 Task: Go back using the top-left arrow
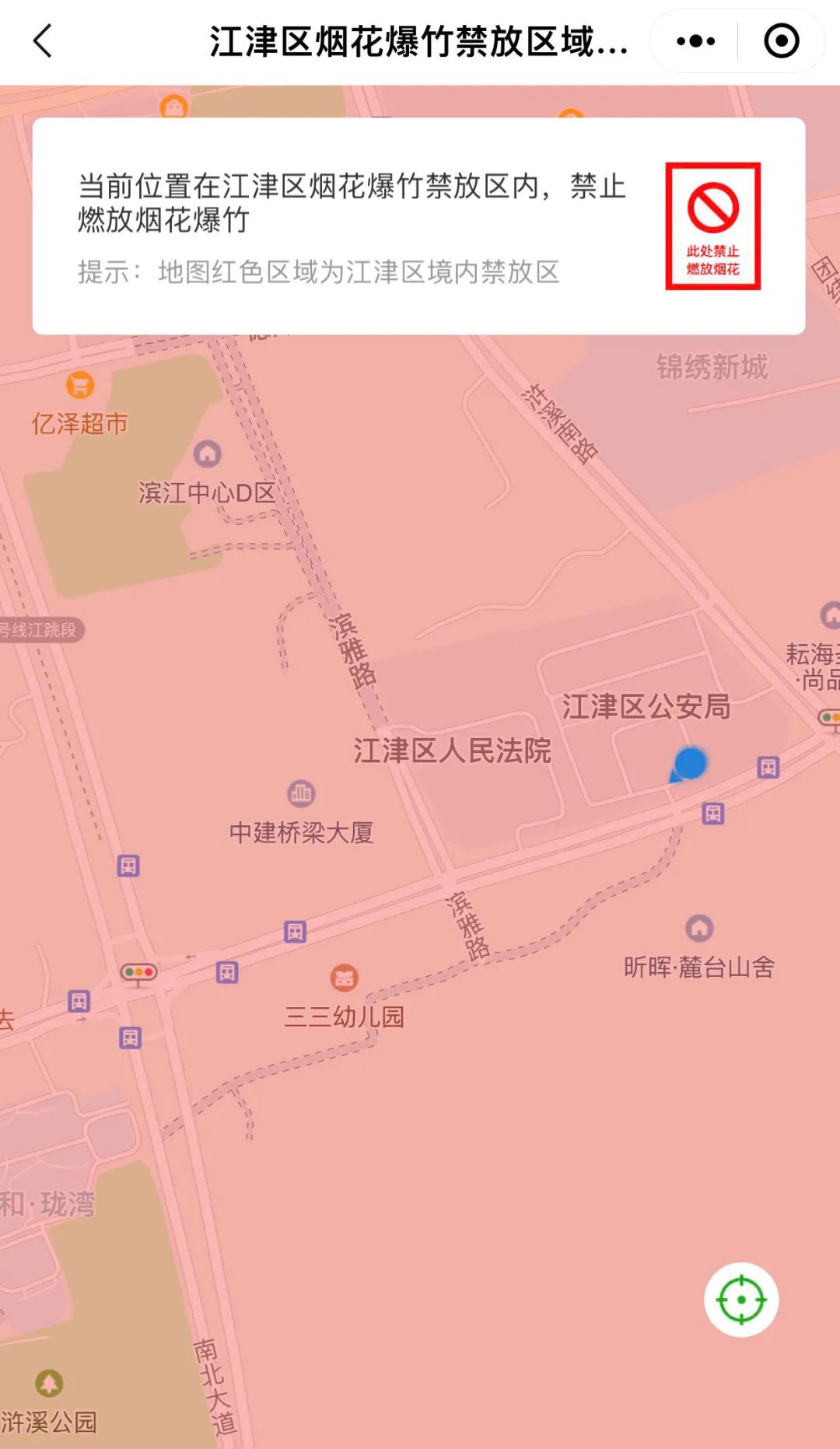(43, 41)
